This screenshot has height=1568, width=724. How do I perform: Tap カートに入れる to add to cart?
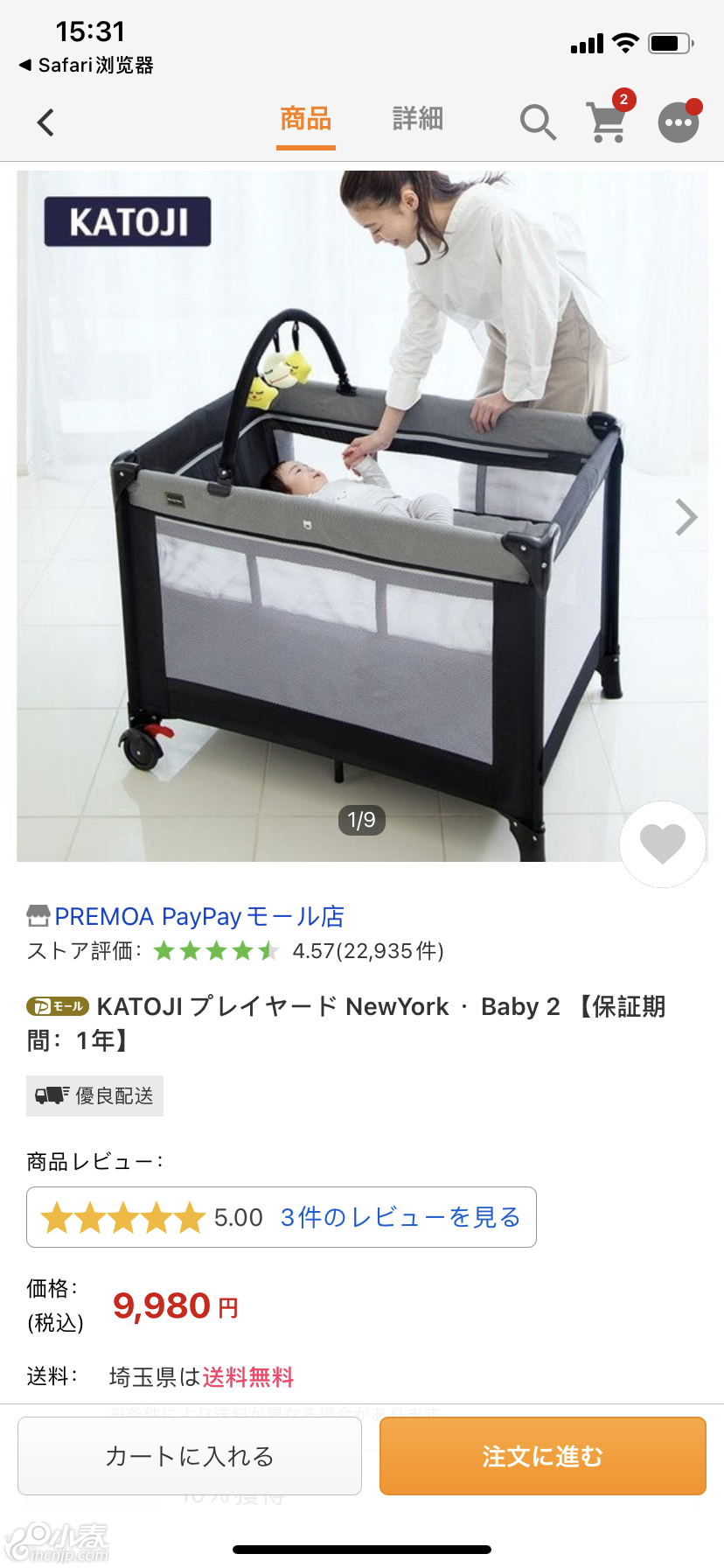point(190,1456)
